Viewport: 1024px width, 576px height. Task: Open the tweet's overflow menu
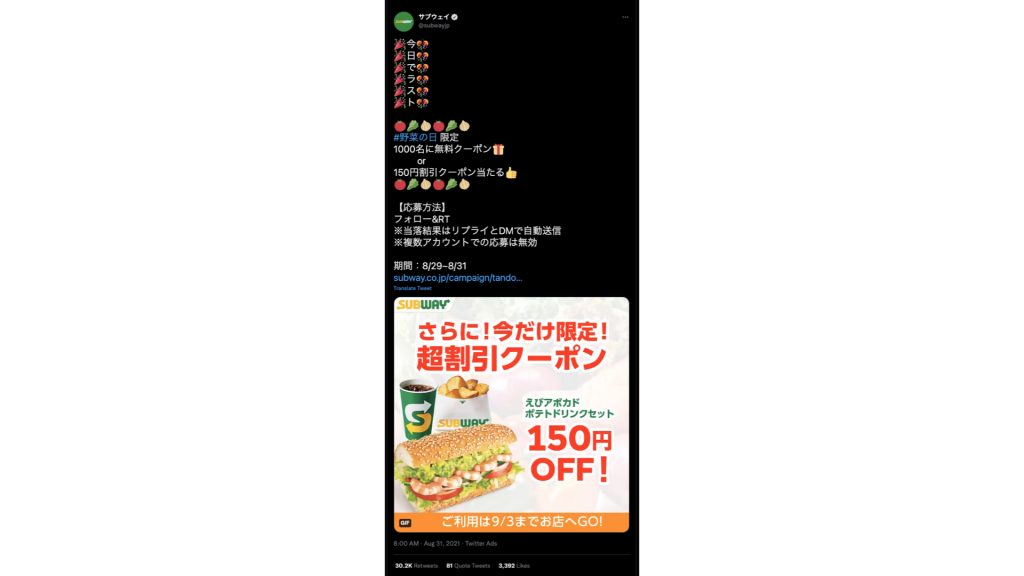[x=625, y=17]
